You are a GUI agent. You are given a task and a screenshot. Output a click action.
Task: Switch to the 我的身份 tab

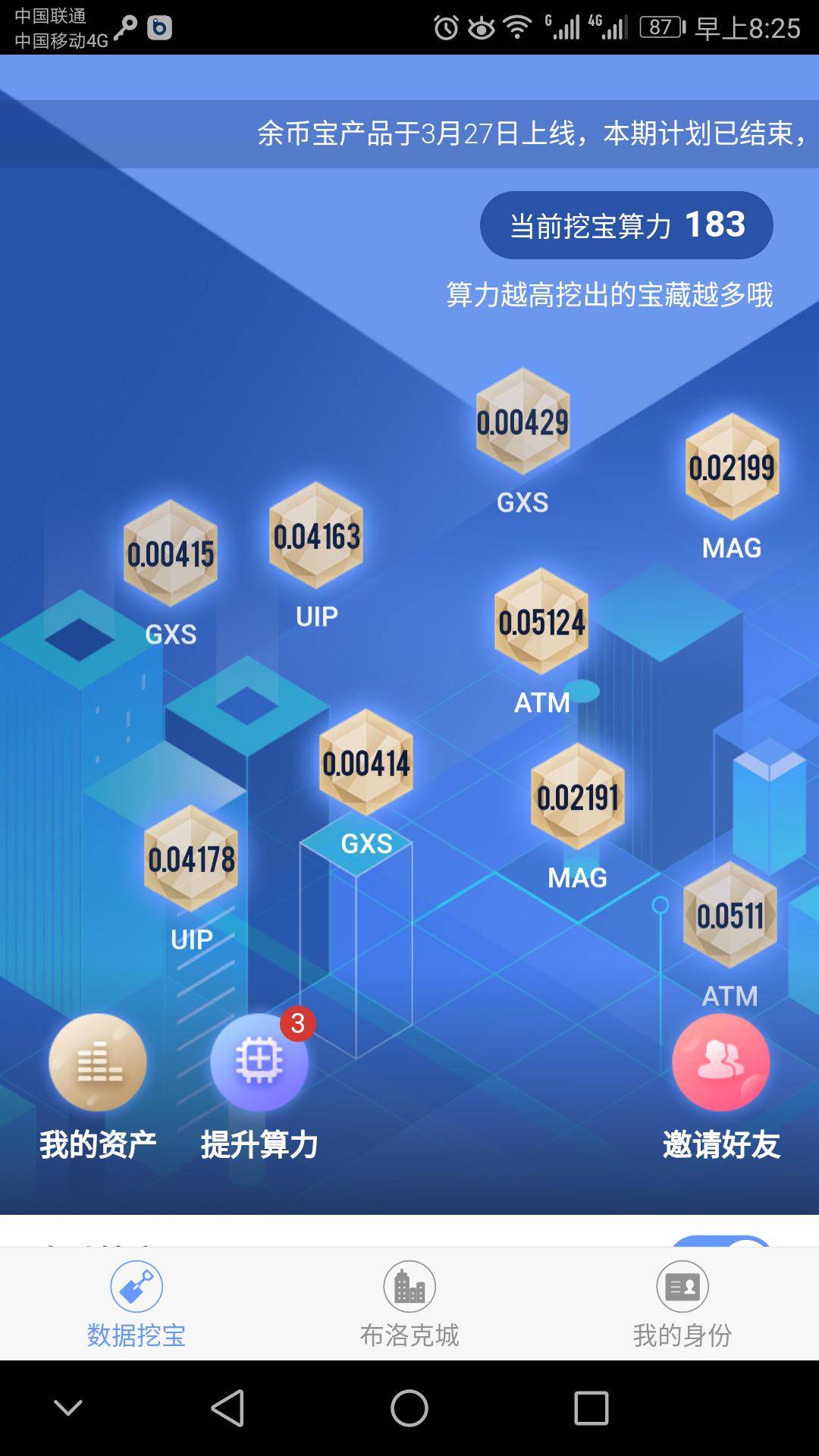click(682, 1304)
